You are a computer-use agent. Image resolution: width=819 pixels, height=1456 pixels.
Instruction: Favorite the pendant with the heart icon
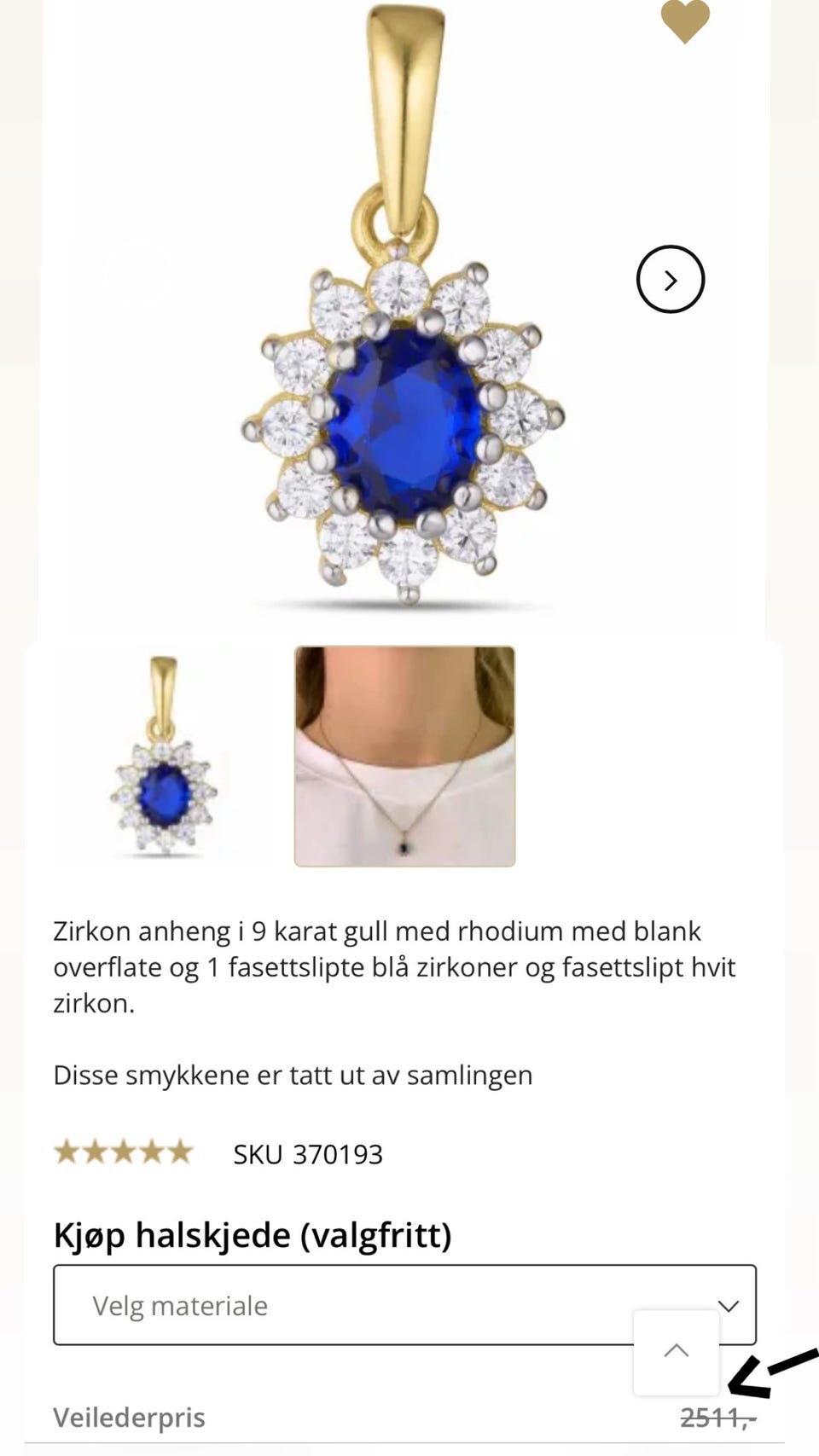pos(687,21)
